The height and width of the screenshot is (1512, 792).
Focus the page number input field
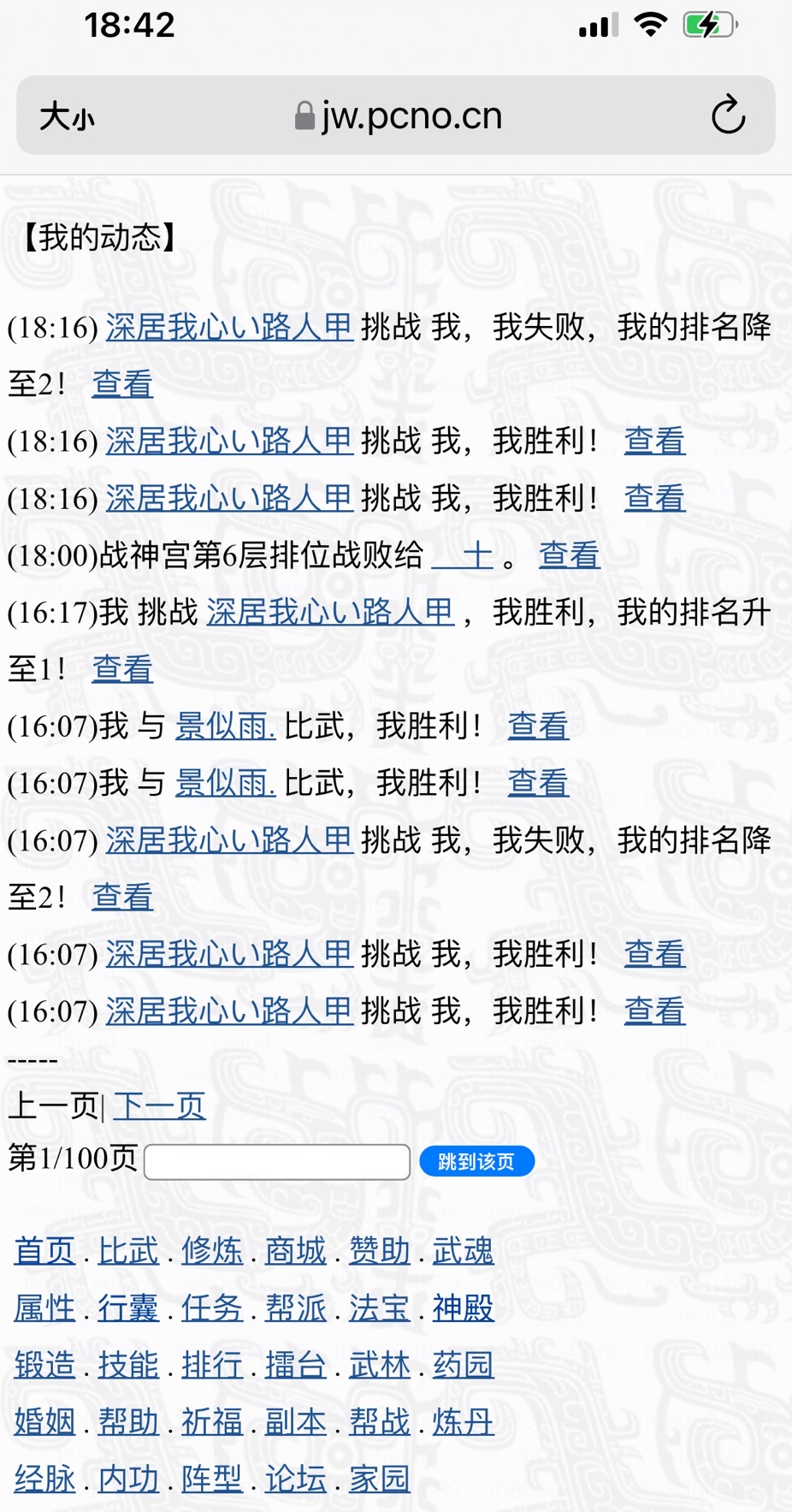tap(277, 1162)
